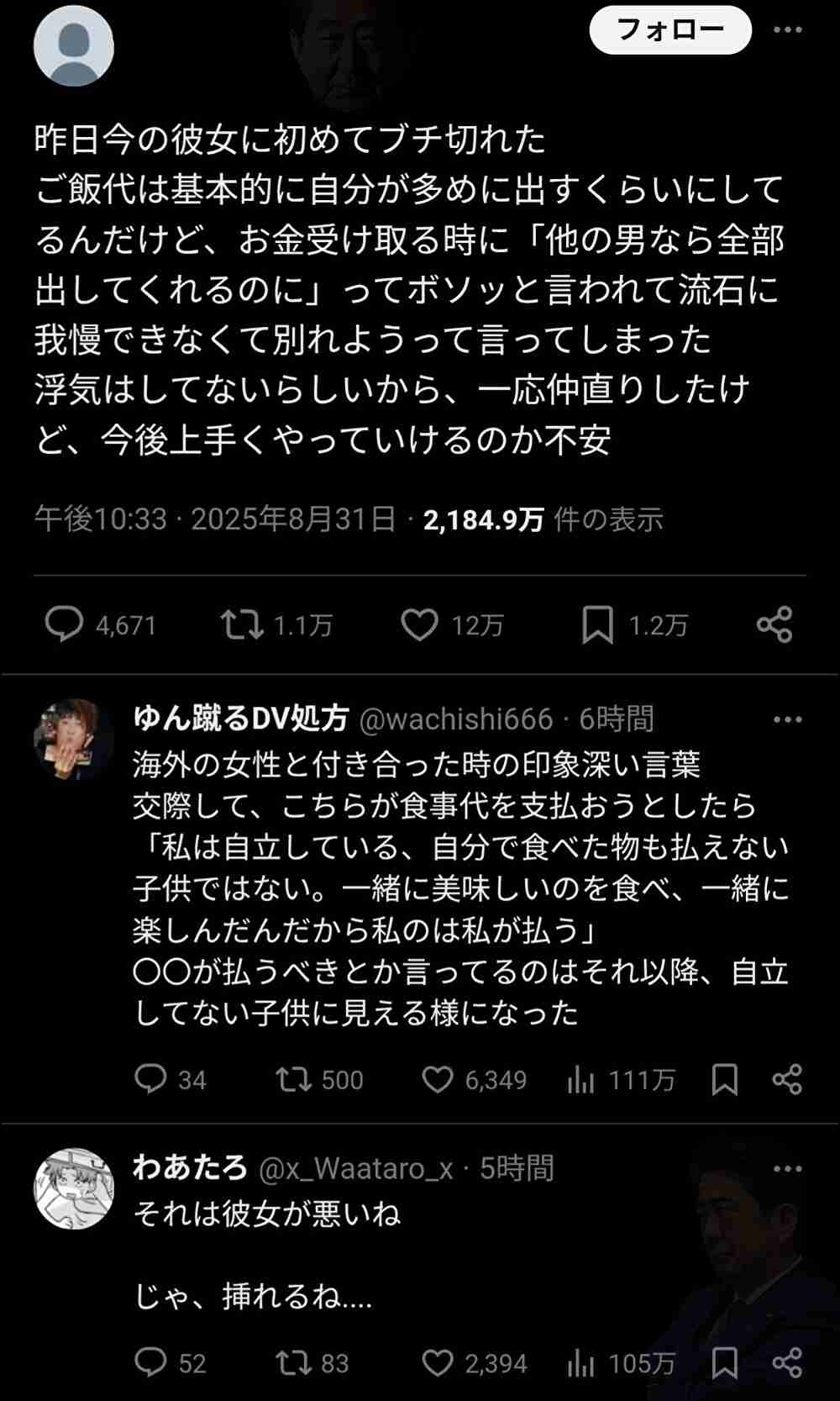
Task: Repost ゆん蹴るDV処方's reply
Action: click(294, 1079)
